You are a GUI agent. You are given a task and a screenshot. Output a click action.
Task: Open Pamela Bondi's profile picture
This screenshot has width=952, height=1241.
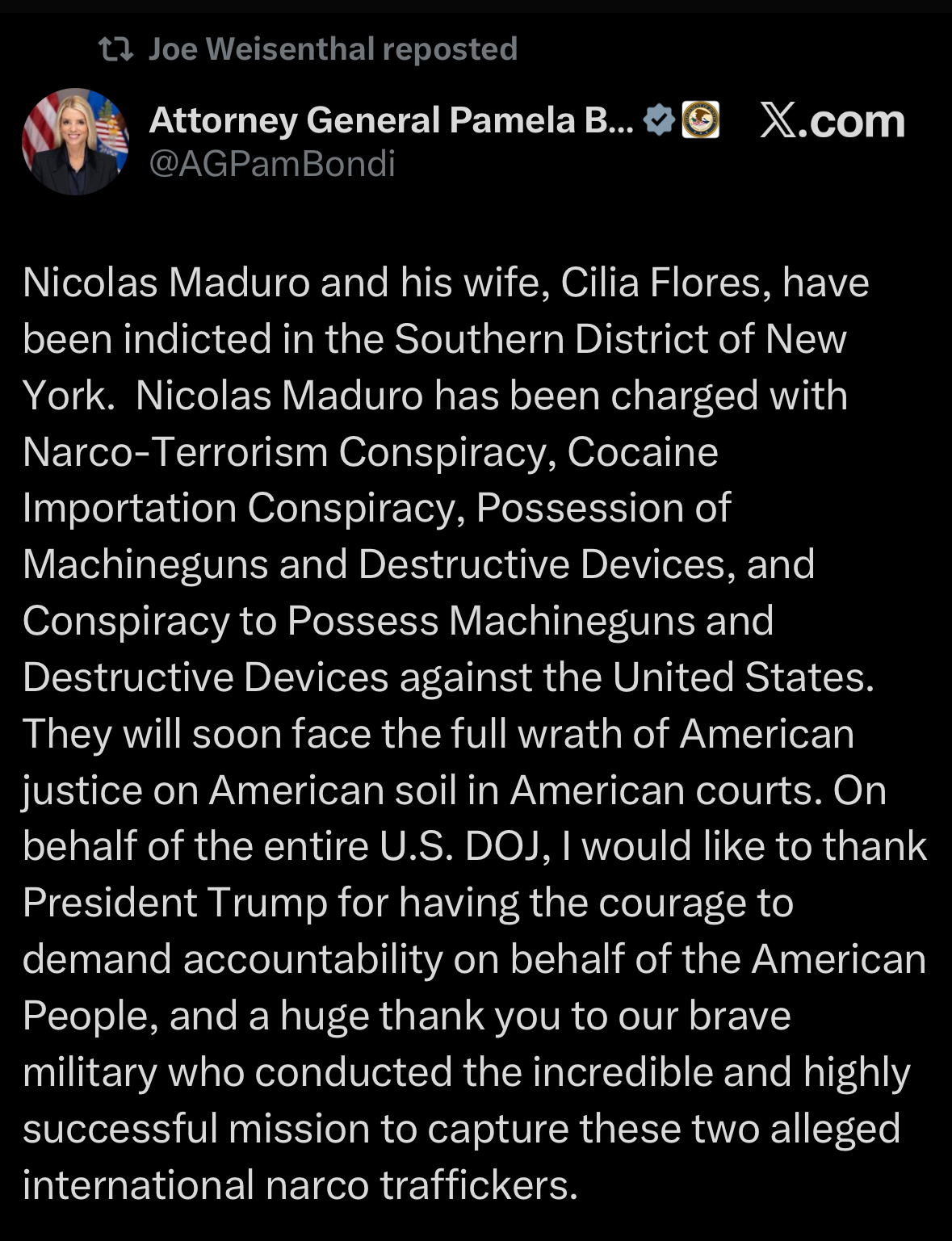coord(75,141)
